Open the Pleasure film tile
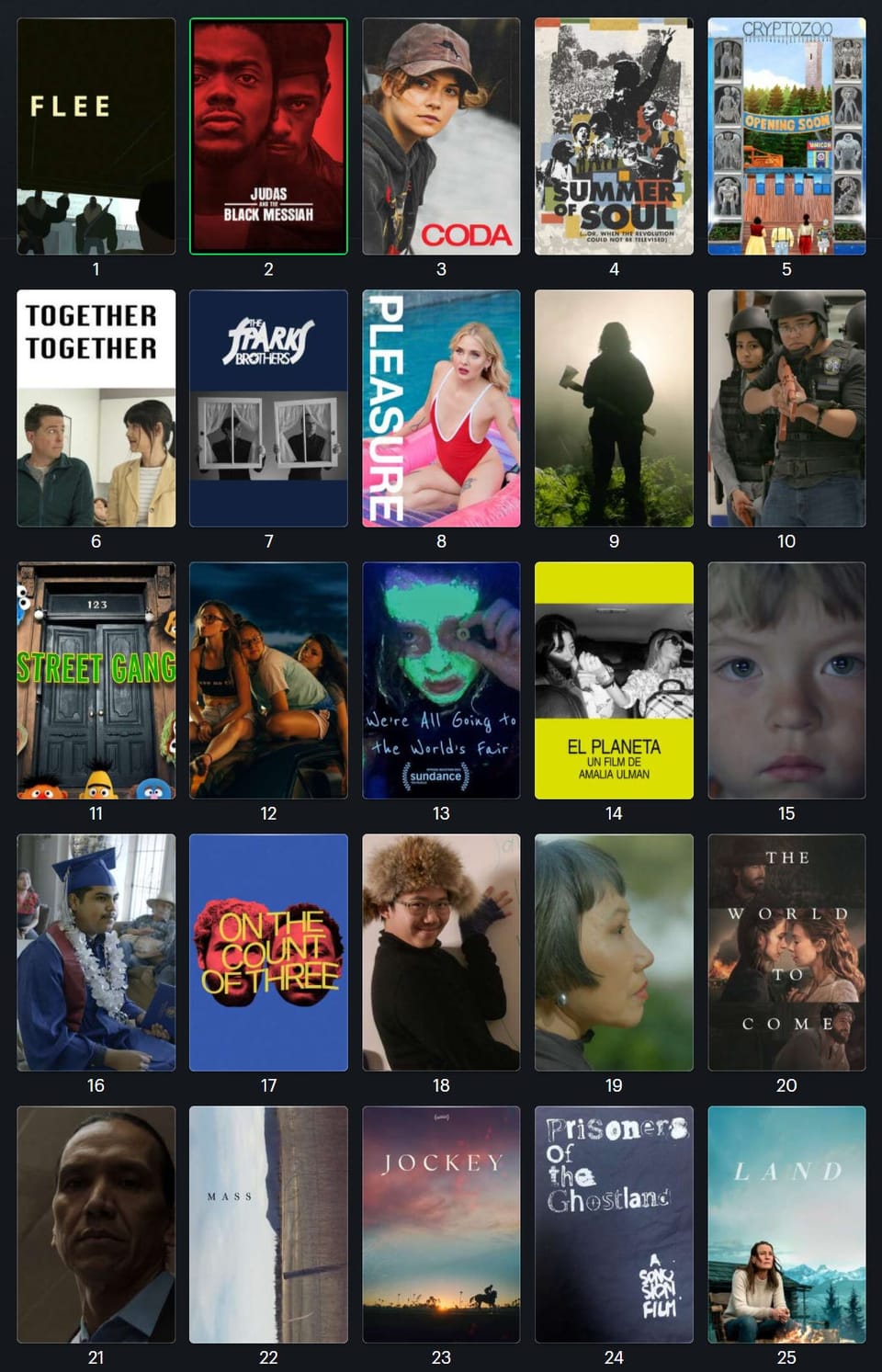The width and height of the screenshot is (882, 1372). (x=441, y=408)
